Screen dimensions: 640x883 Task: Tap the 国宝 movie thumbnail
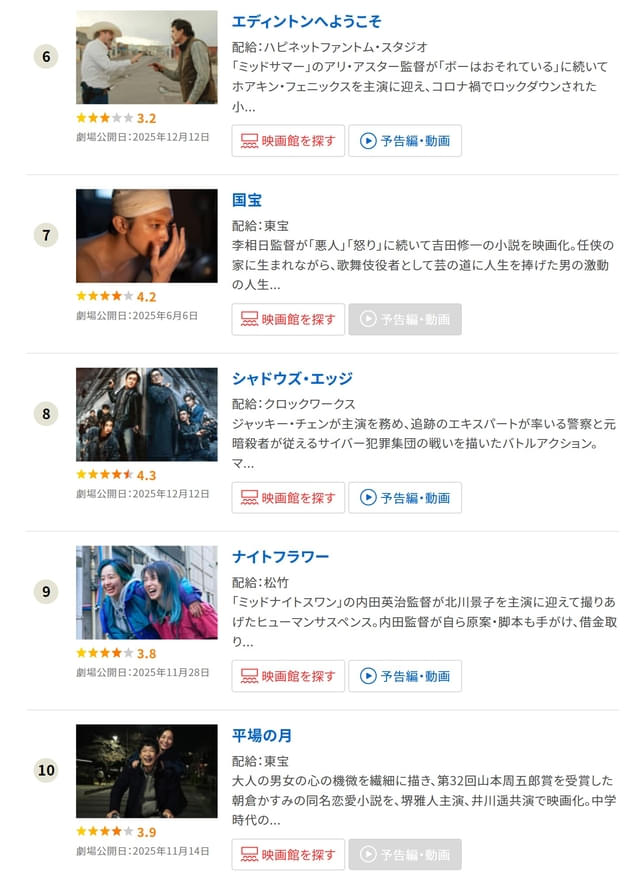tap(146, 236)
